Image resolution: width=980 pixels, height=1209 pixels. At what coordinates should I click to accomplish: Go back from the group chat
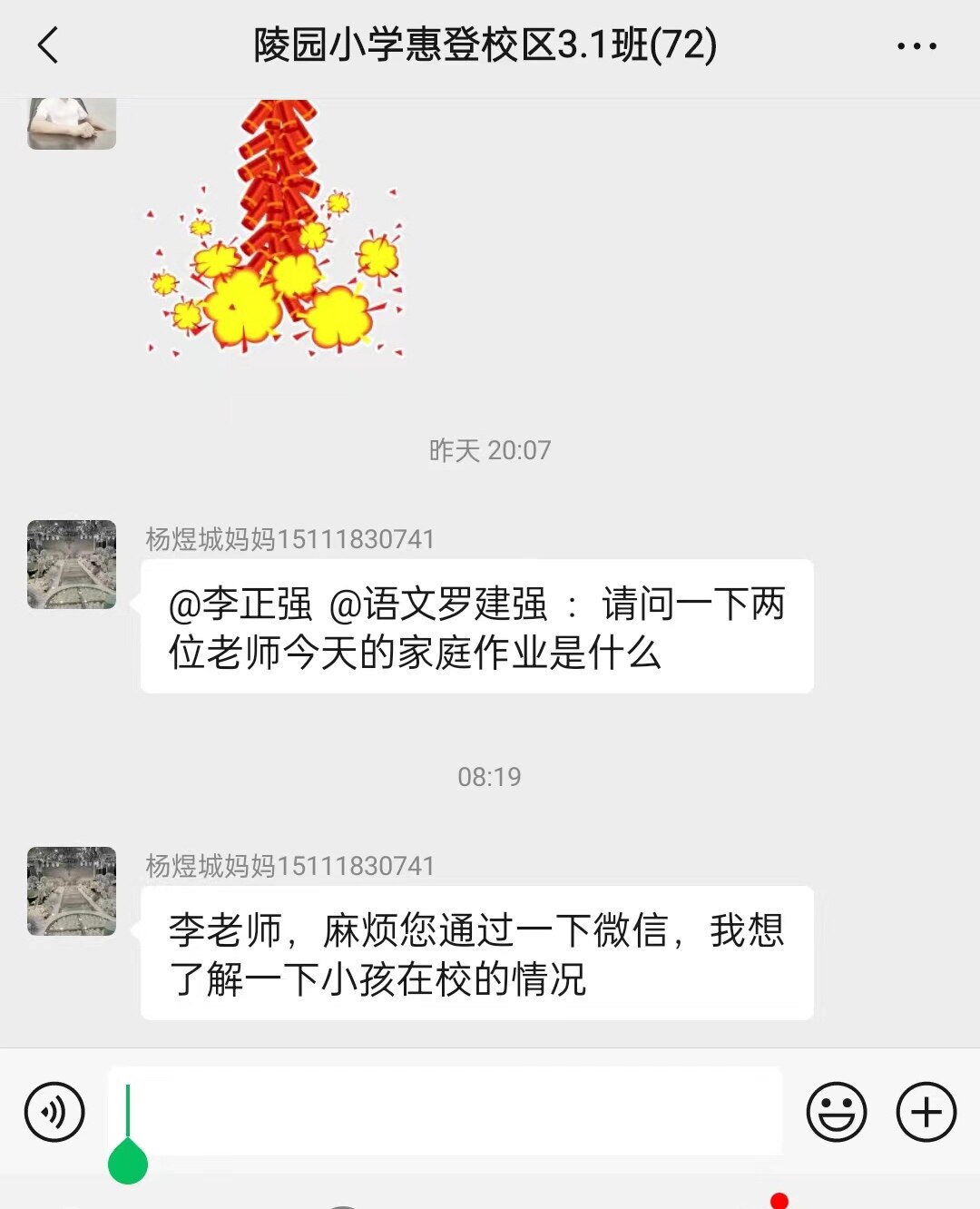(x=48, y=45)
